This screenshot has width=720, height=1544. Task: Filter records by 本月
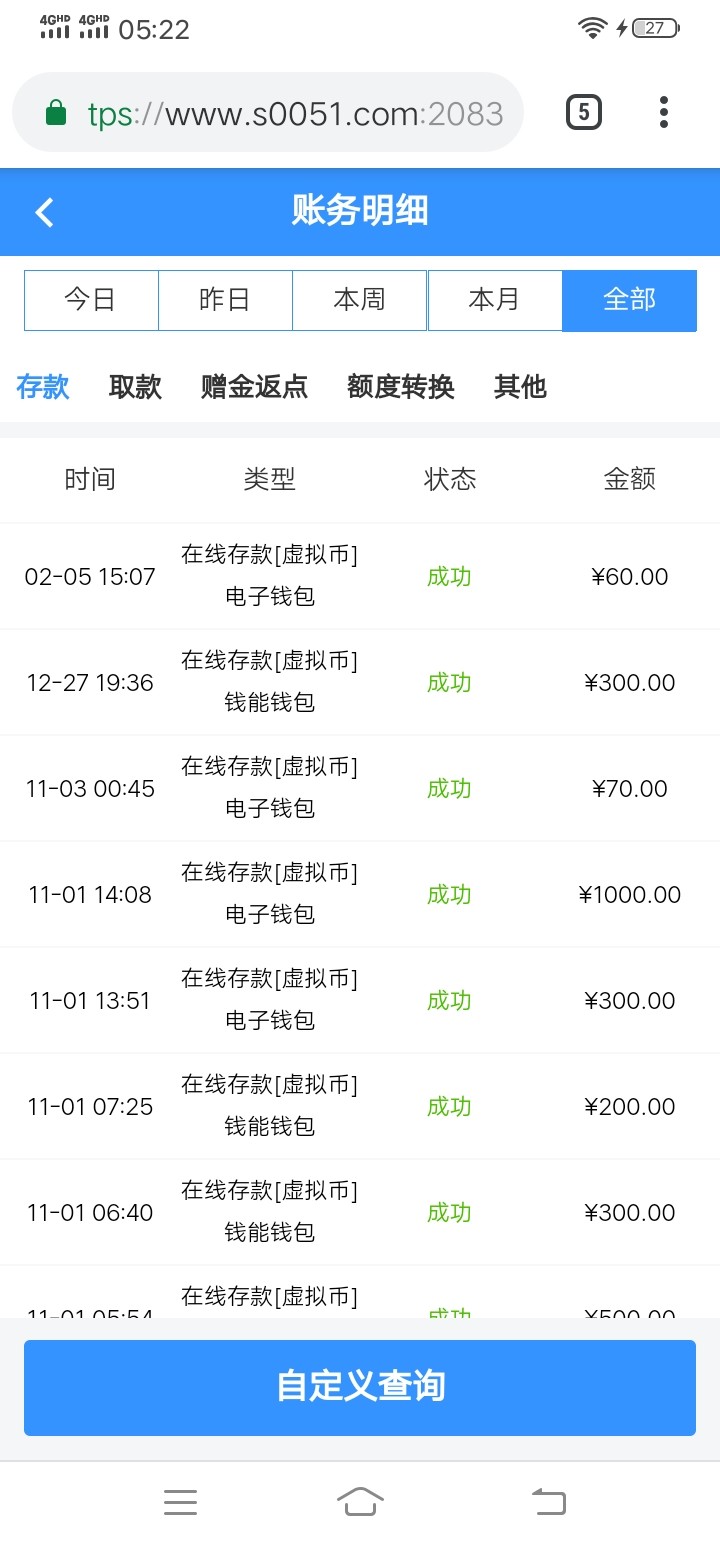pos(495,300)
